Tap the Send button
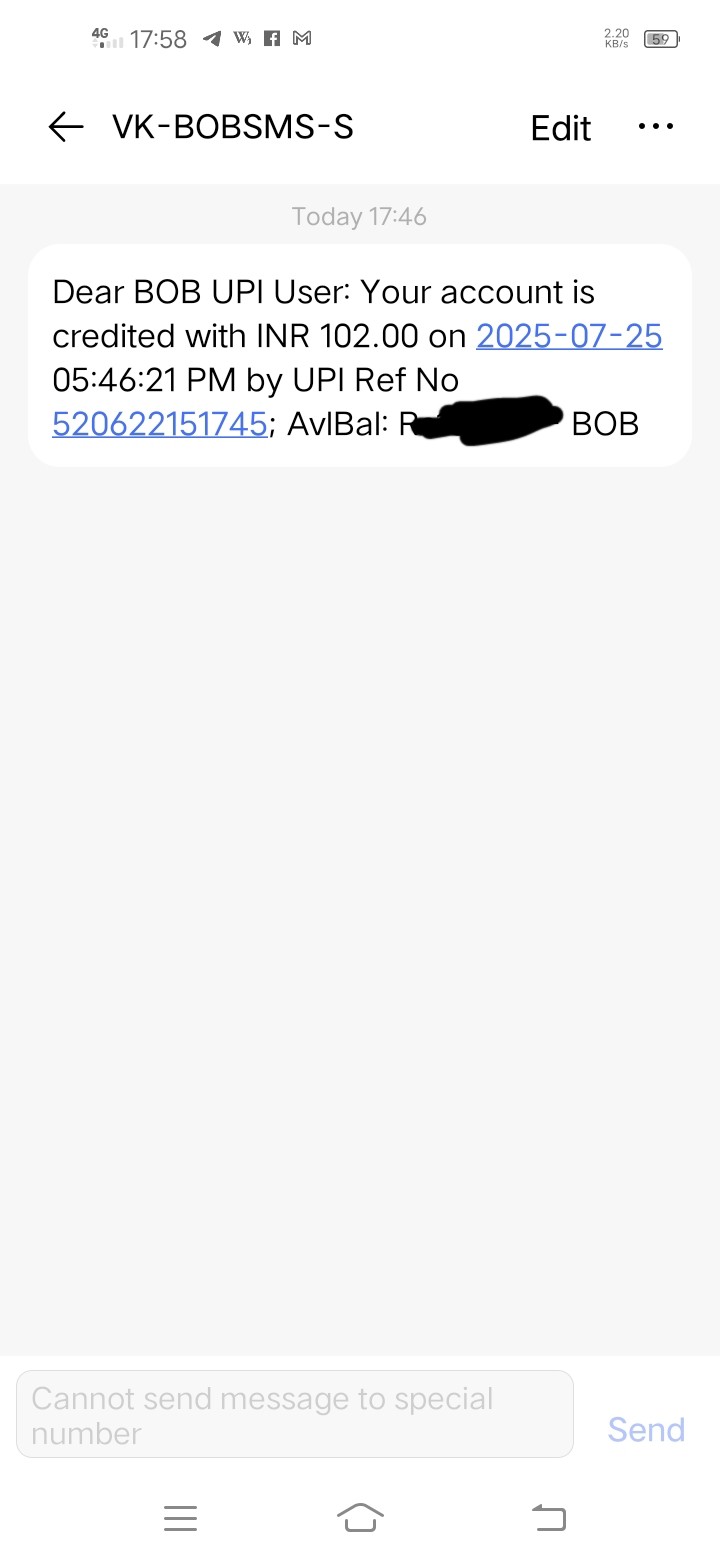 (x=646, y=1430)
